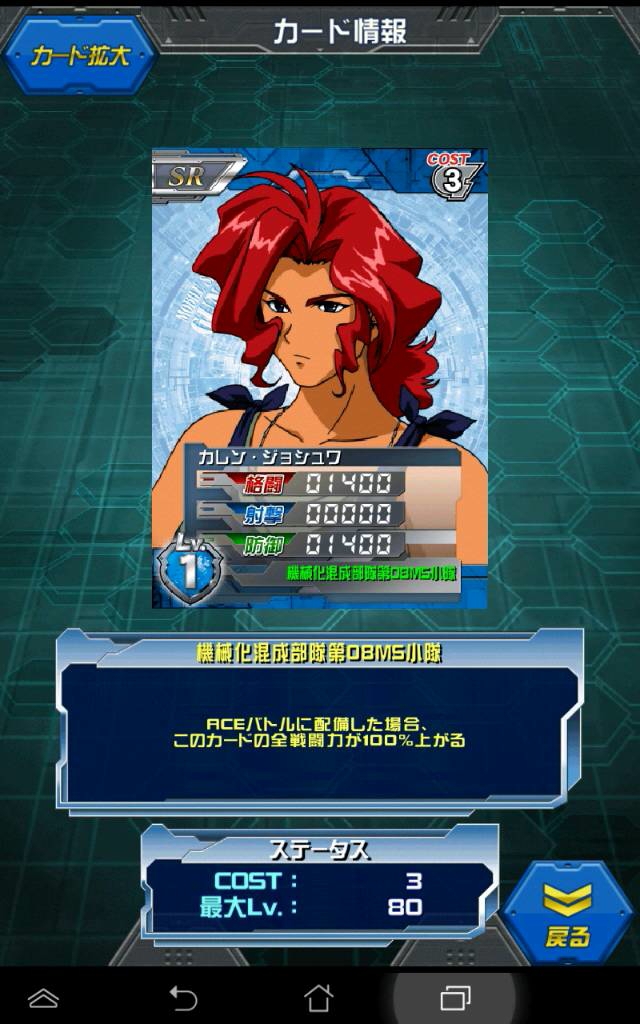The image size is (640, 1024).
Task: Tap the カード拡大 button to enlarge card
Action: [x=80, y=54]
